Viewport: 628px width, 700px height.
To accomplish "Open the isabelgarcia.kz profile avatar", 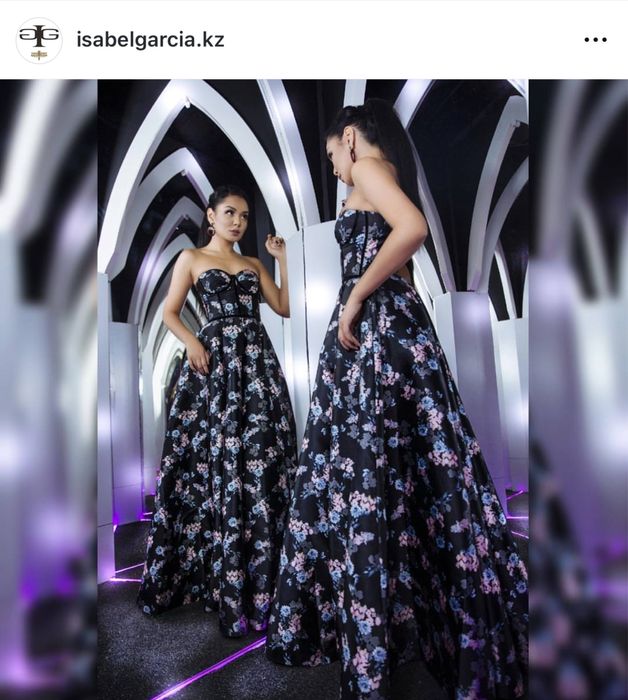I will [39, 40].
